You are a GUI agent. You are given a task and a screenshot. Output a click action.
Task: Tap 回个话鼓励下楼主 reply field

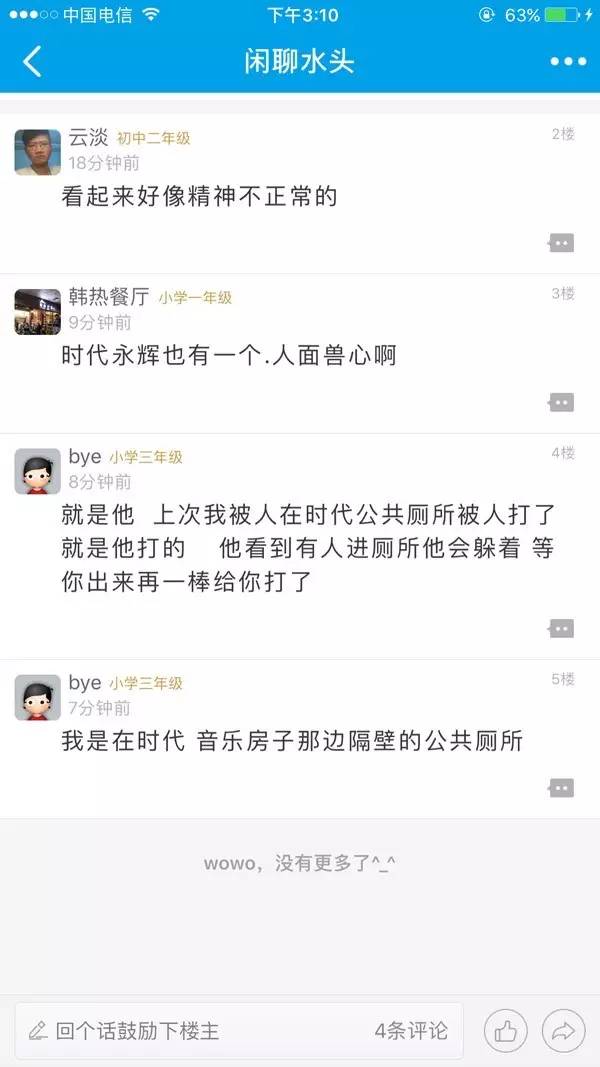200,1031
